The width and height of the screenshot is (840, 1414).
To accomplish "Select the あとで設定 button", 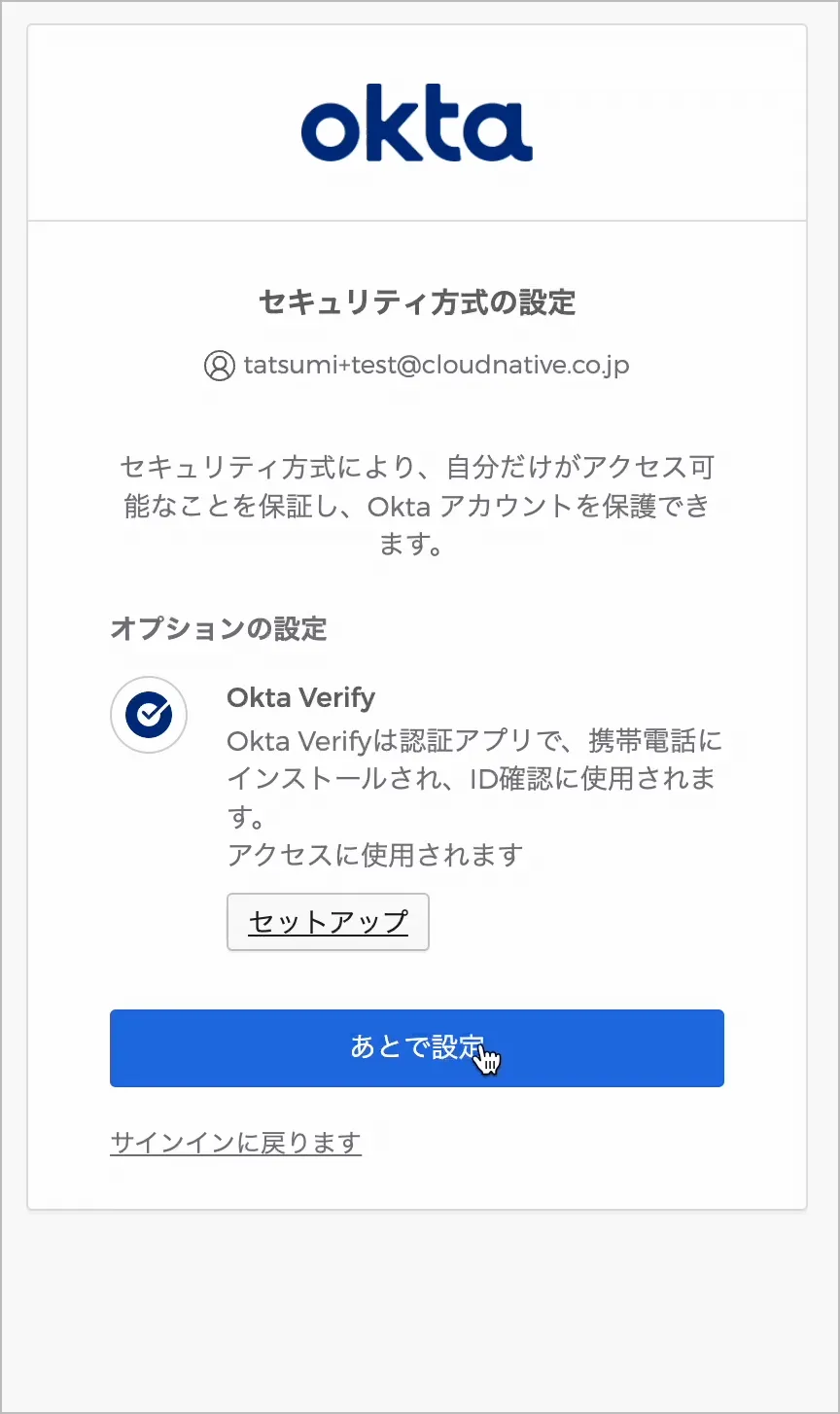I will point(416,1047).
